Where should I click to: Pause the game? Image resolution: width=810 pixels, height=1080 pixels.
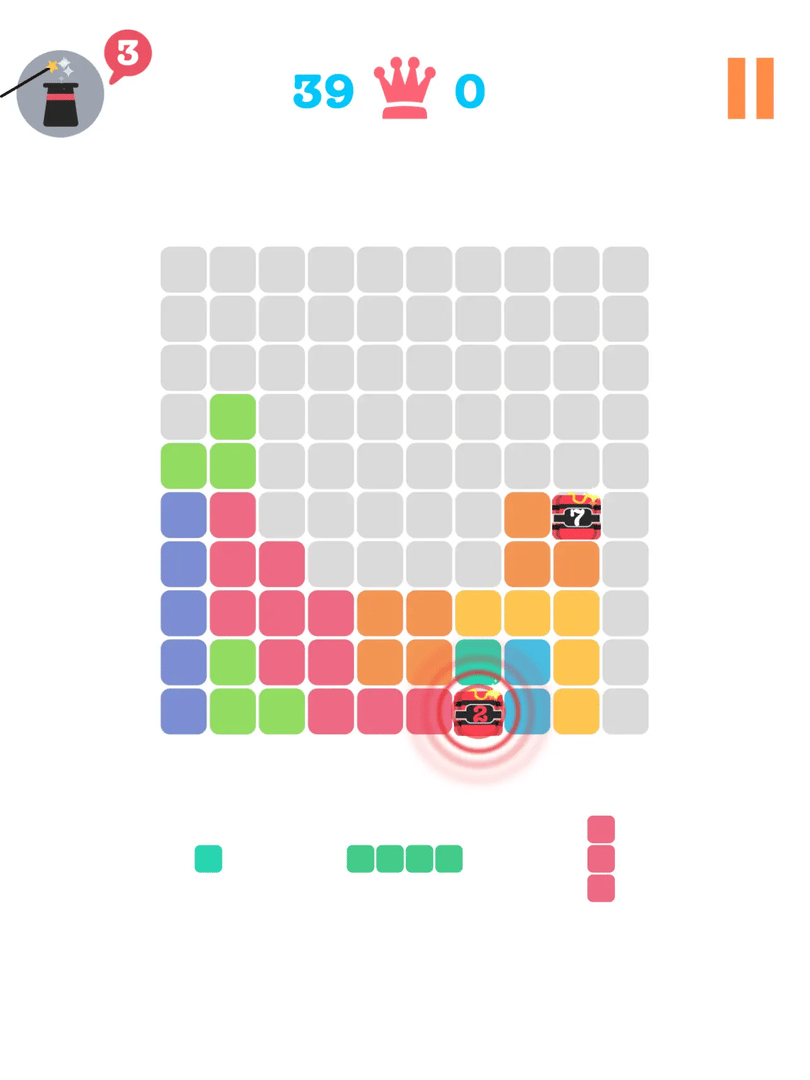(750, 89)
